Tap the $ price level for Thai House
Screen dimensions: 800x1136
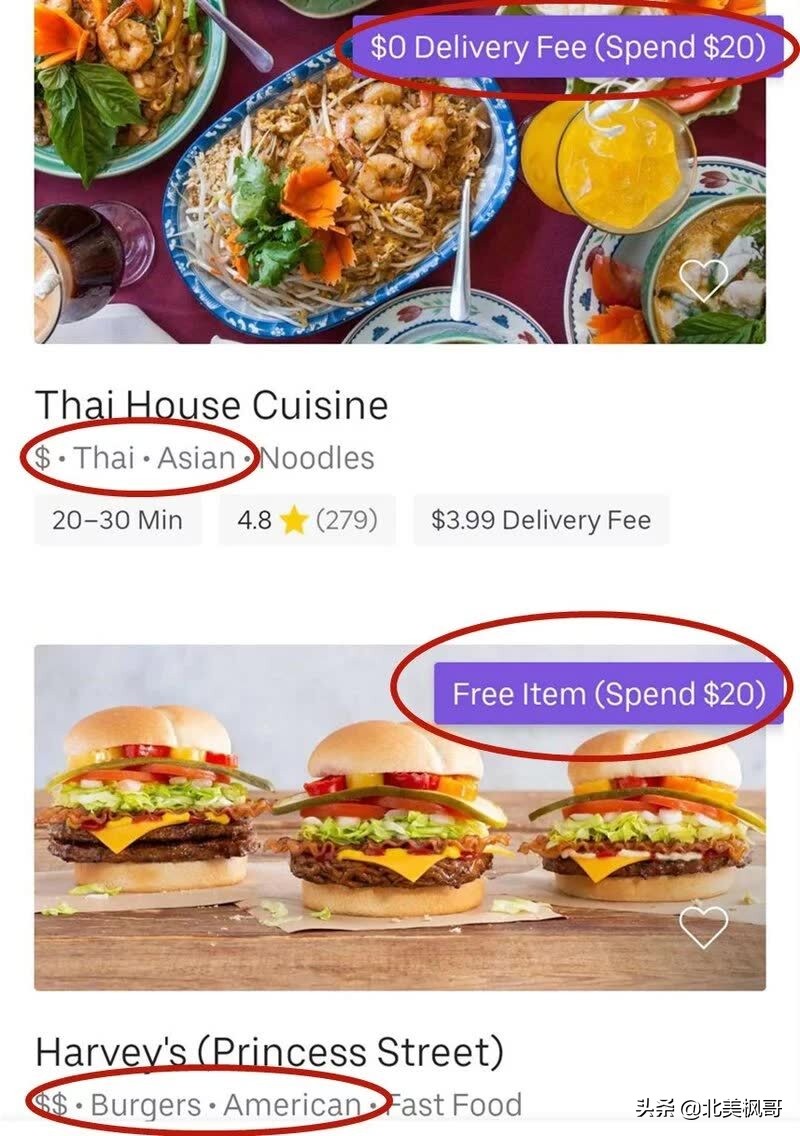tap(46, 457)
